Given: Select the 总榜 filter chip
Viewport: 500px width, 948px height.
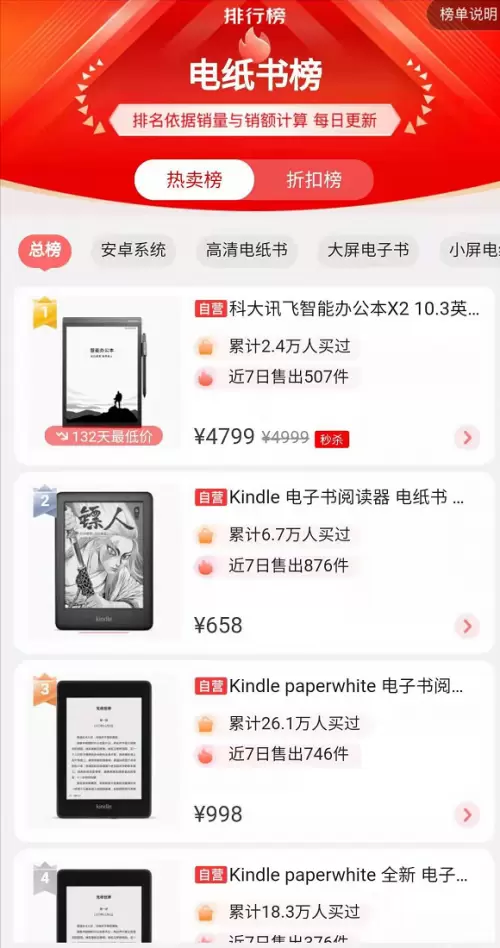Looking at the screenshot, I should coord(45,250).
